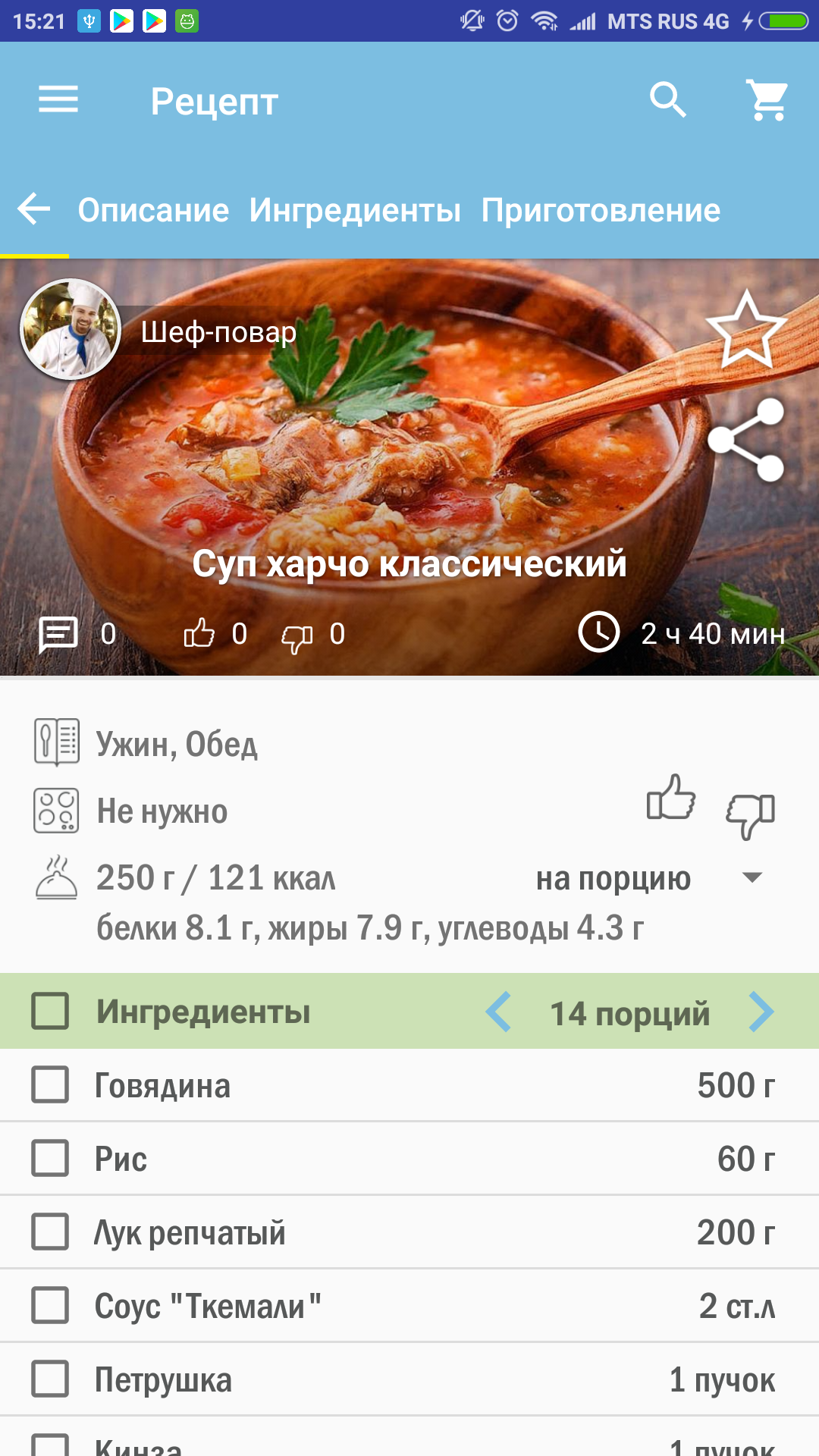Switch to the Ингредиенты tab
Screen dimensions: 819x1456
[x=354, y=210]
